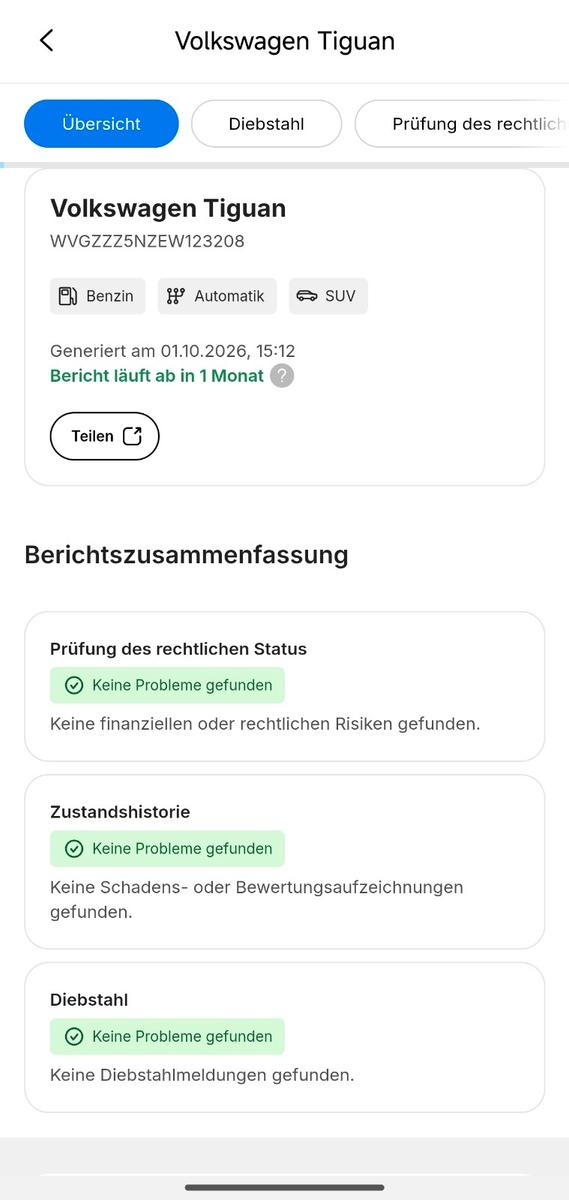Open the Zustandshistorie summary card
The height and width of the screenshot is (1200, 569).
coord(285,862)
